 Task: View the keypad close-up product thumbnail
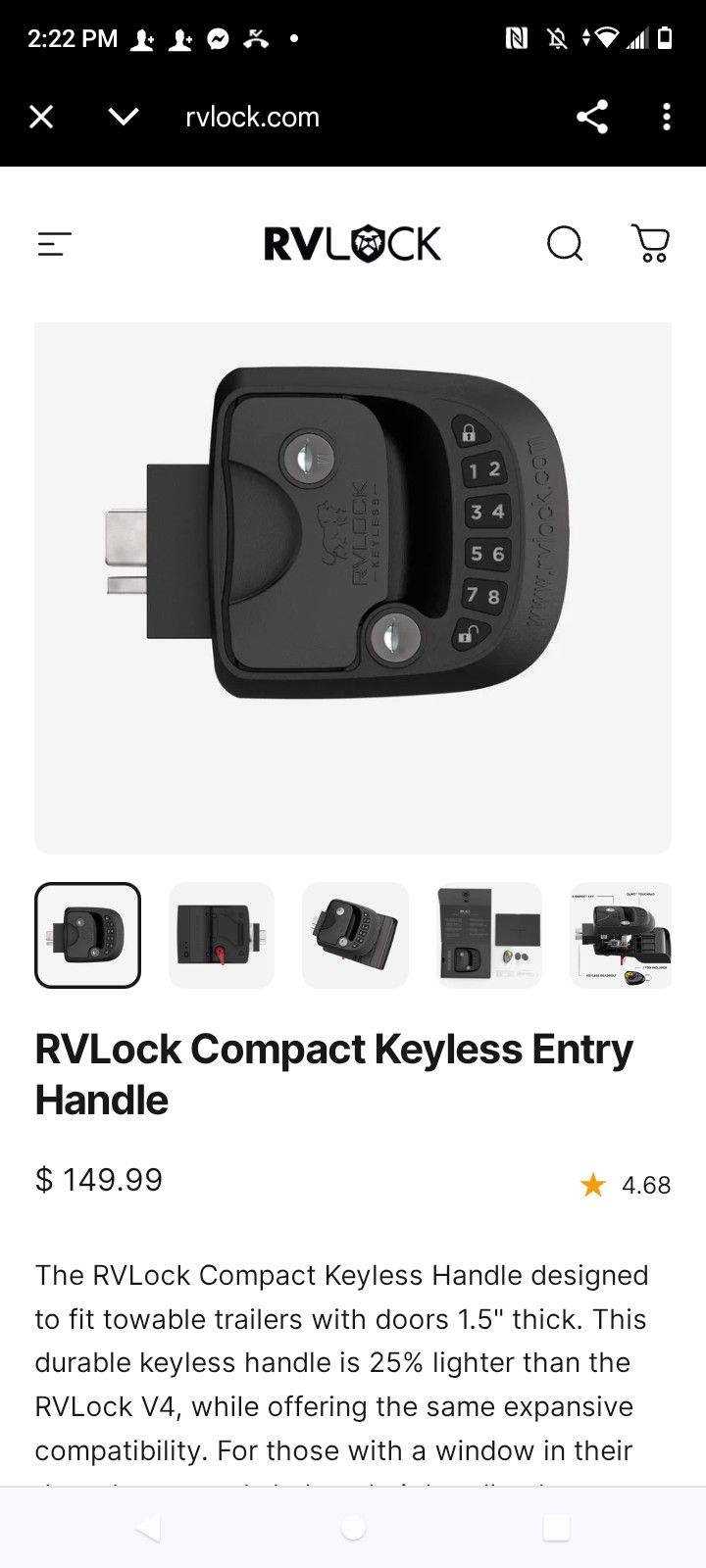[355, 934]
